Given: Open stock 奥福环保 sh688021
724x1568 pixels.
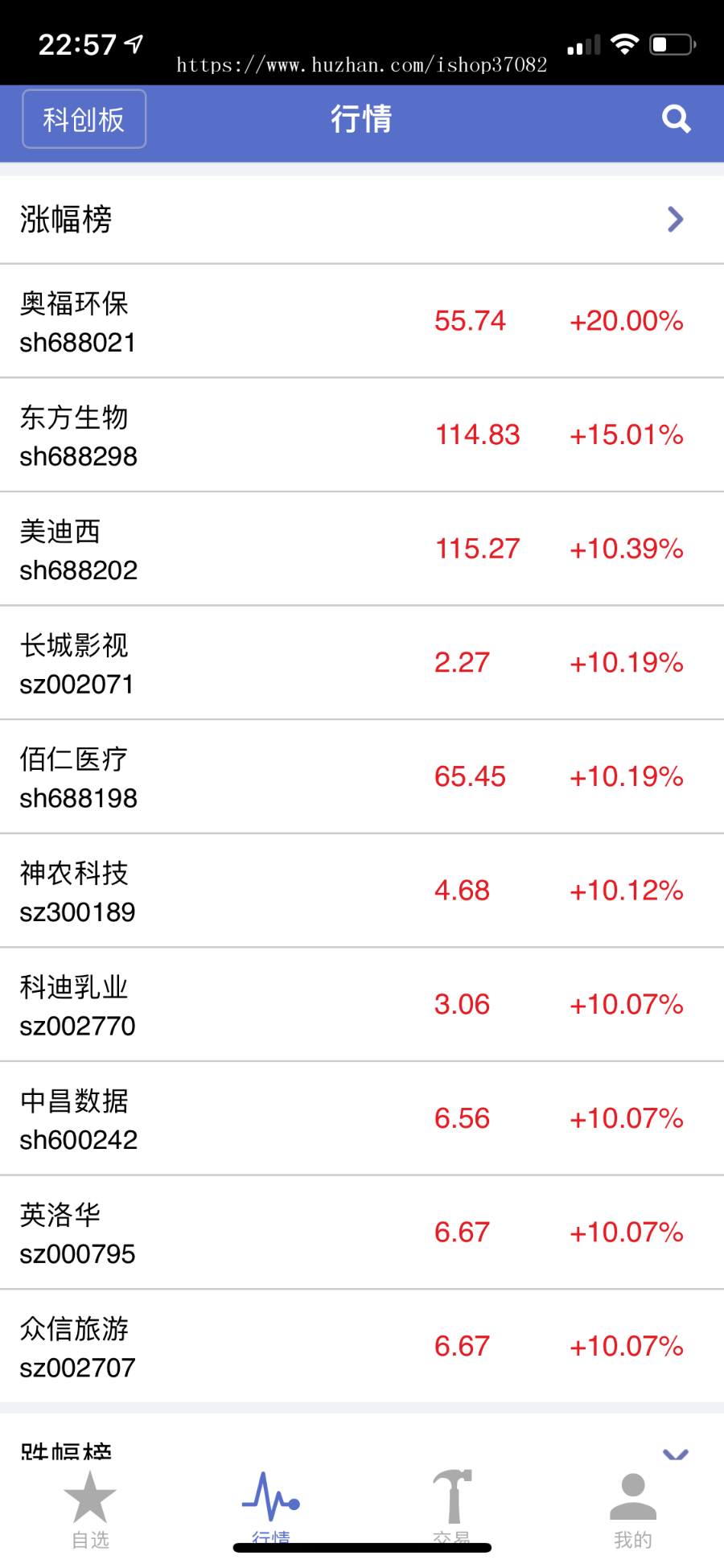Looking at the screenshot, I should click(362, 321).
